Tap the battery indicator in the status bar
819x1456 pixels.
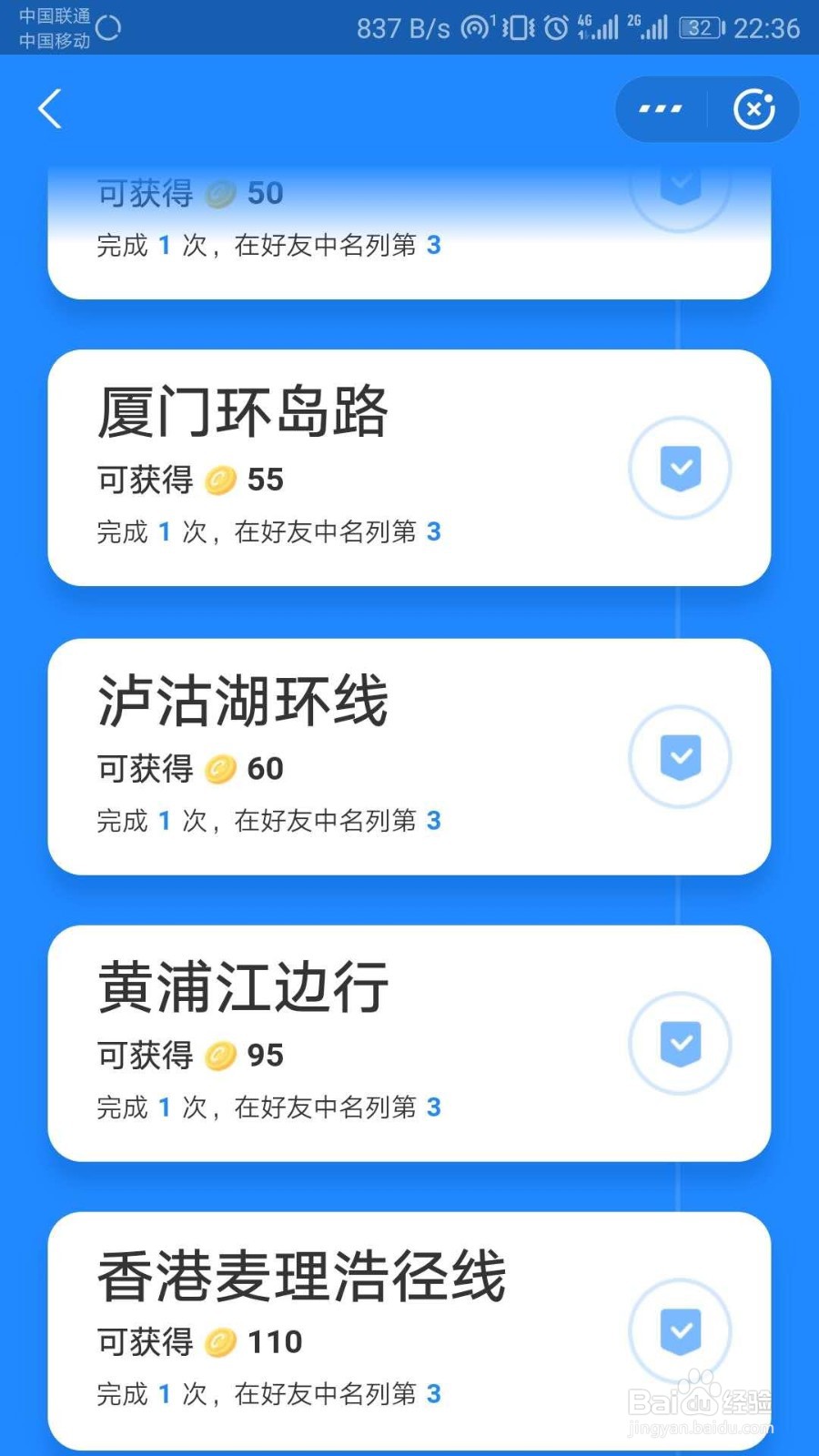(x=698, y=27)
